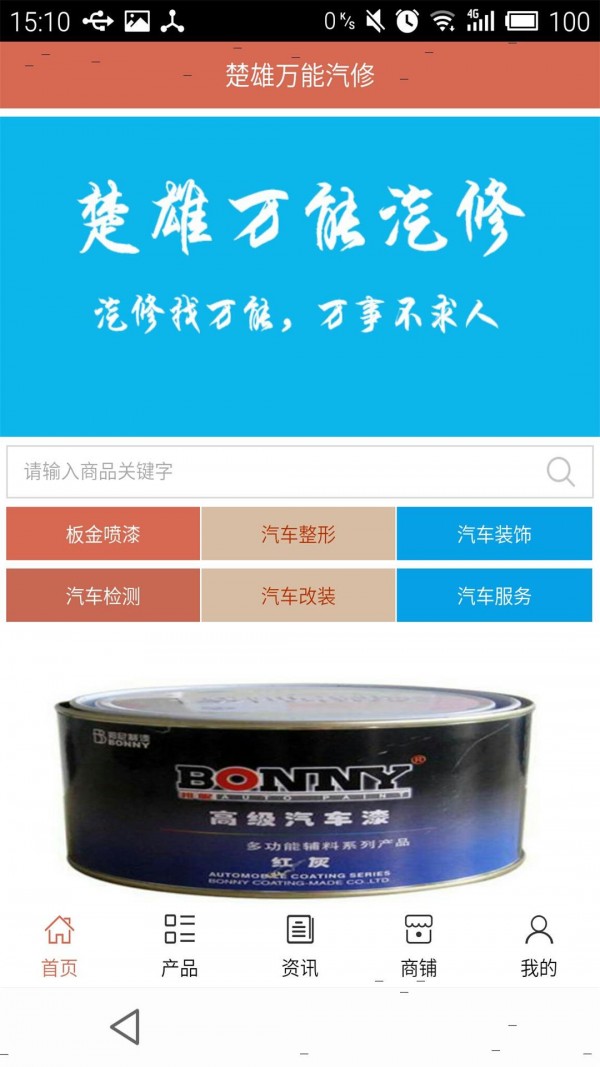Select the 汽车装饰 category
This screenshot has width=600, height=1067.
point(494,534)
